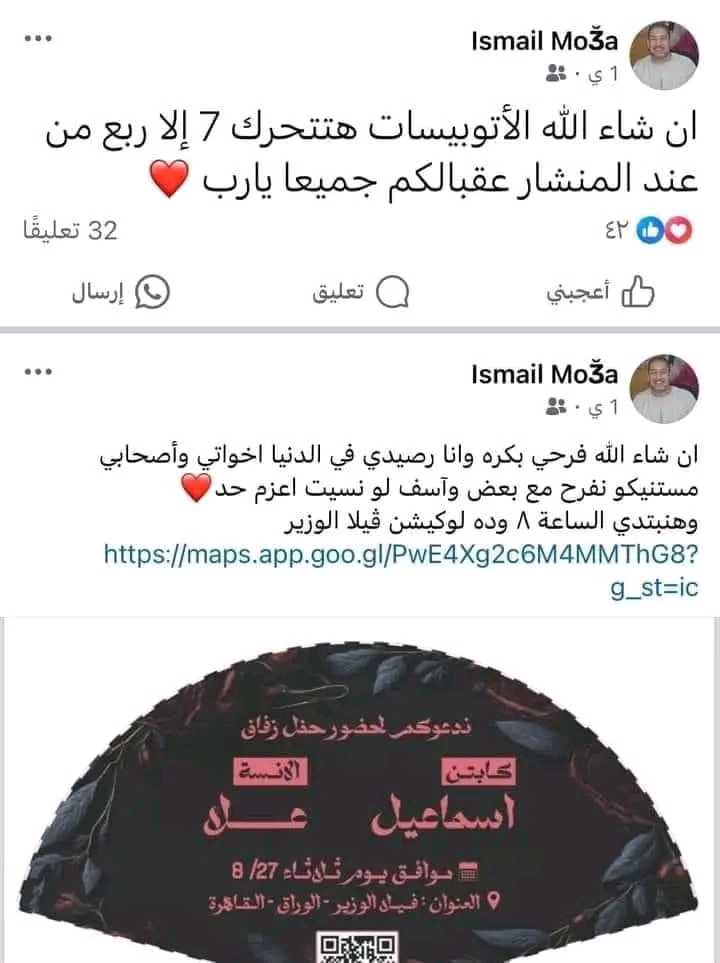
Task: Open the maps.app.goo.gl location link
Action: pyautogui.click(x=400, y=552)
